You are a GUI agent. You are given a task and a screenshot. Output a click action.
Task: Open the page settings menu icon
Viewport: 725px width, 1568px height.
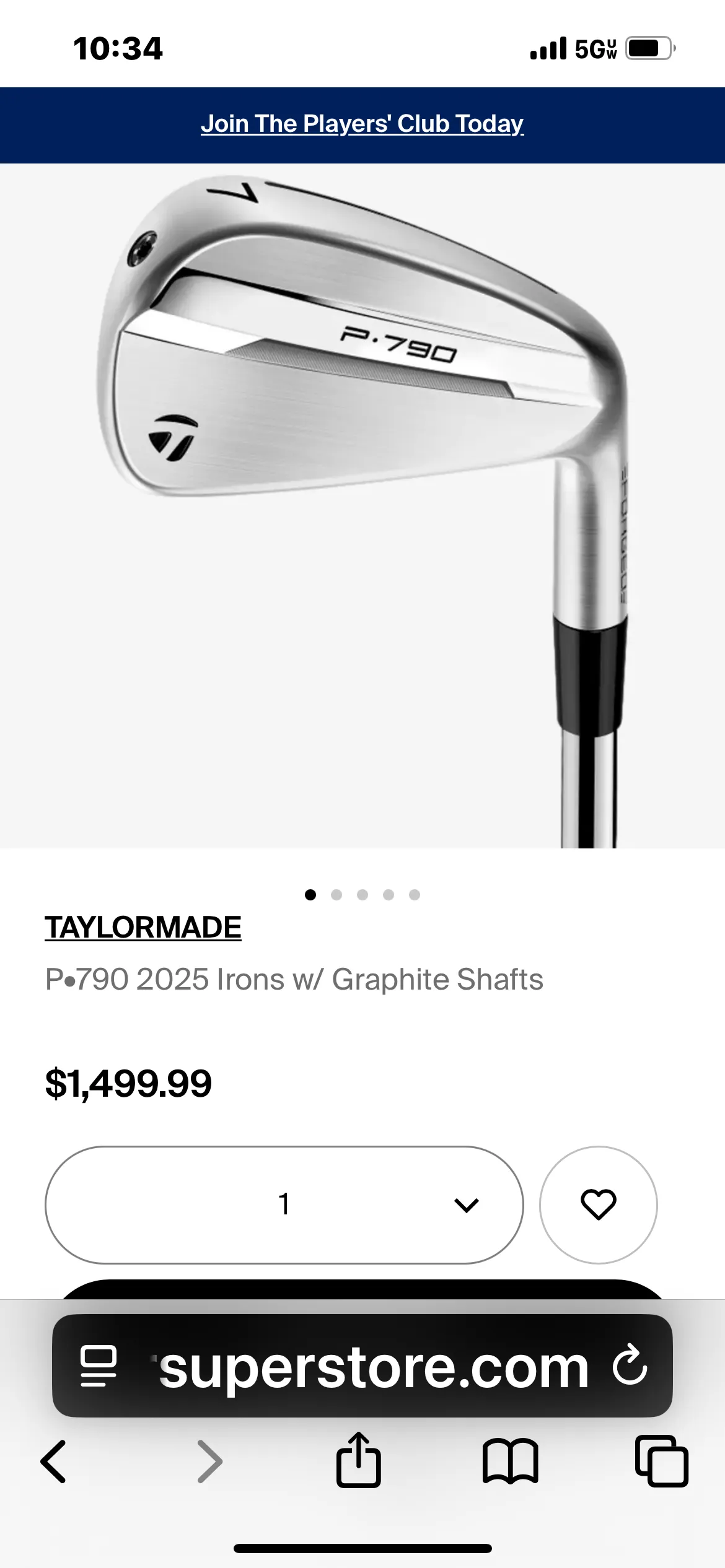tap(99, 1366)
